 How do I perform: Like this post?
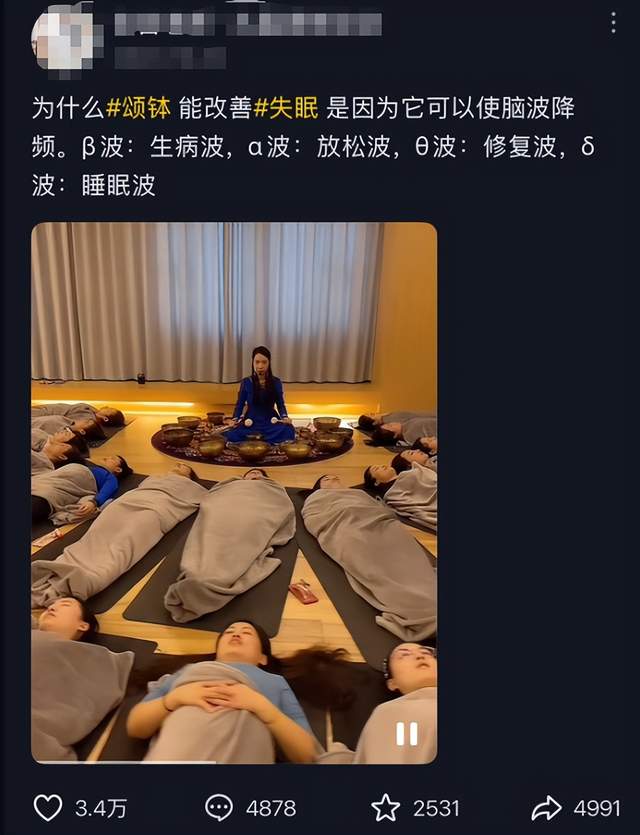click(48, 808)
